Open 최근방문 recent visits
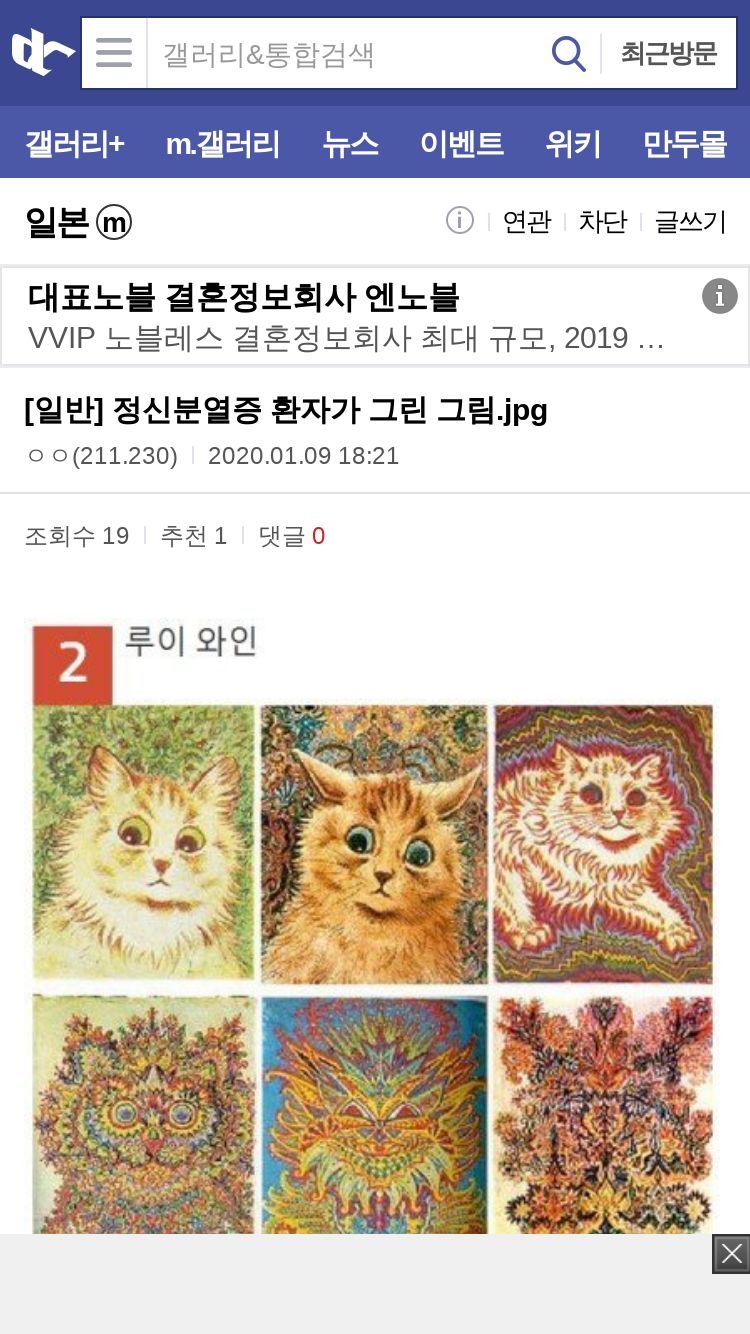 click(669, 53)
